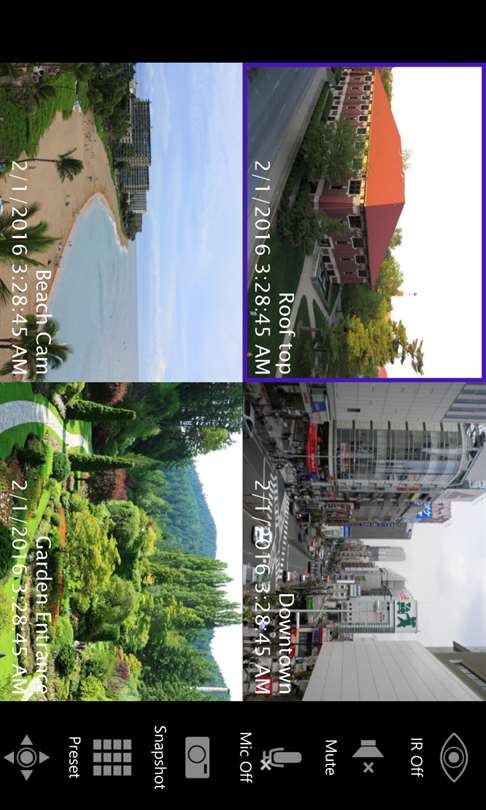This screenshot has width=486, height=810.
Task: Select the Beach Cam feed
Action: click(x=121, y=222)
